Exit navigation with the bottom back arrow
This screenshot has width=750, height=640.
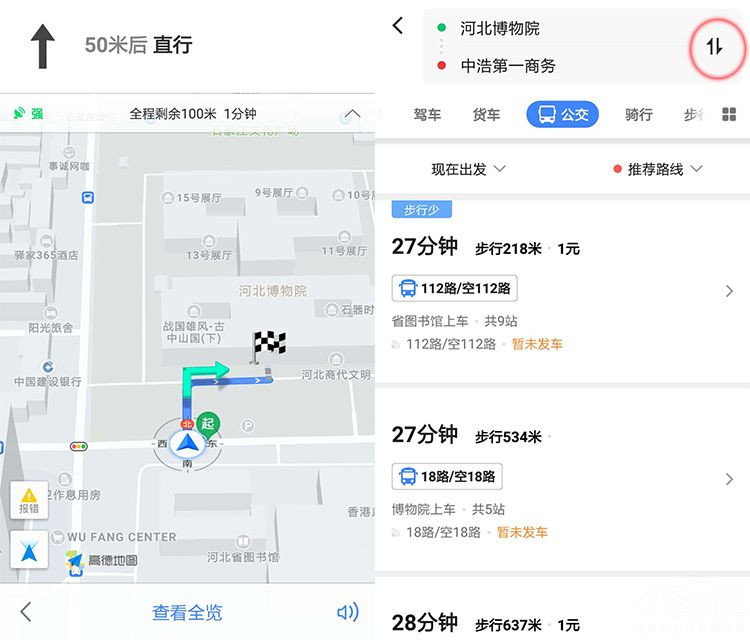click(26, 612)
